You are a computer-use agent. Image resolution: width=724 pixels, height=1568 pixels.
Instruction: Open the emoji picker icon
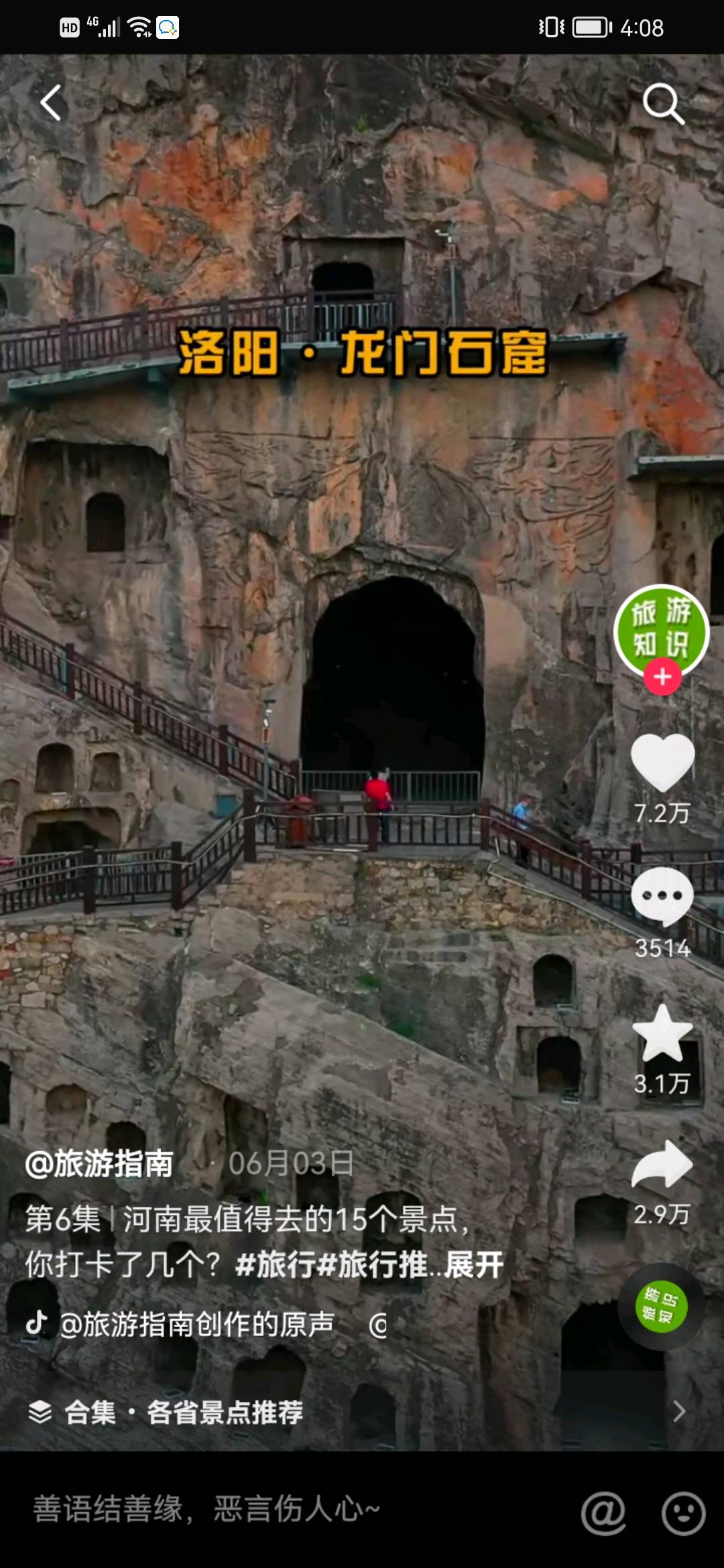(683, 1512)
